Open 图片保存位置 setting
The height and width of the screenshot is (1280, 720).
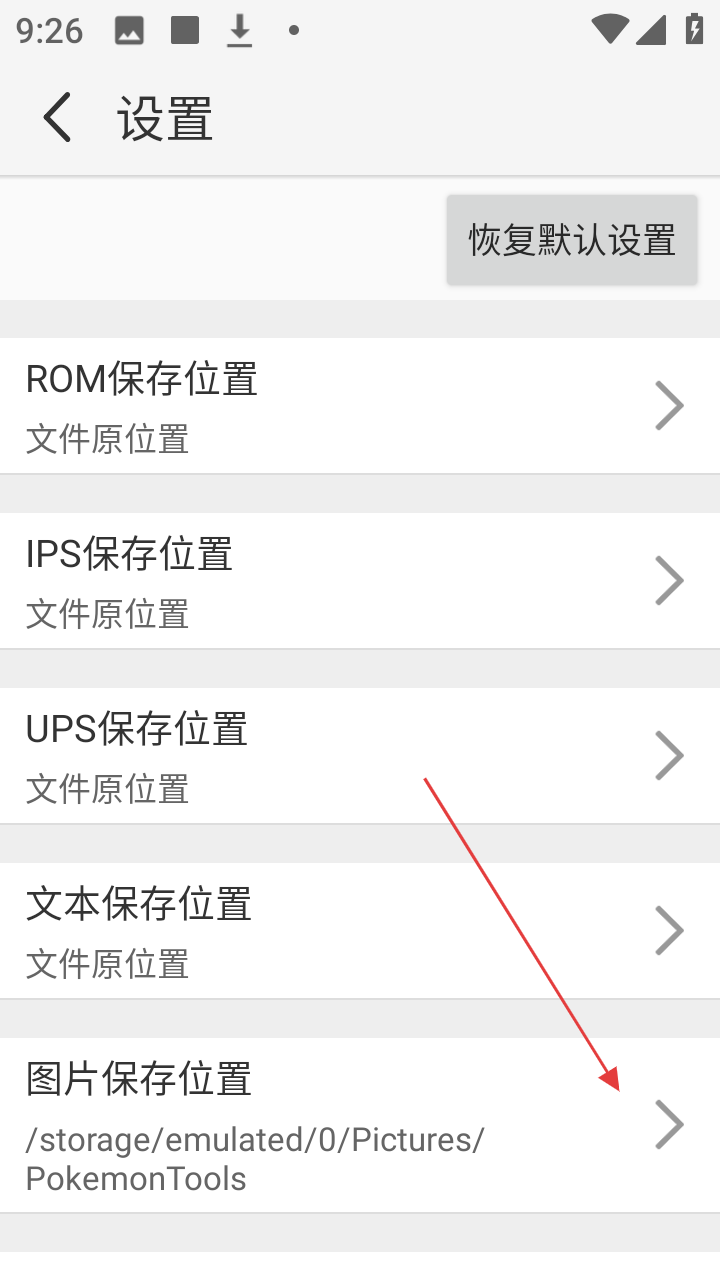coord(360,1125)
